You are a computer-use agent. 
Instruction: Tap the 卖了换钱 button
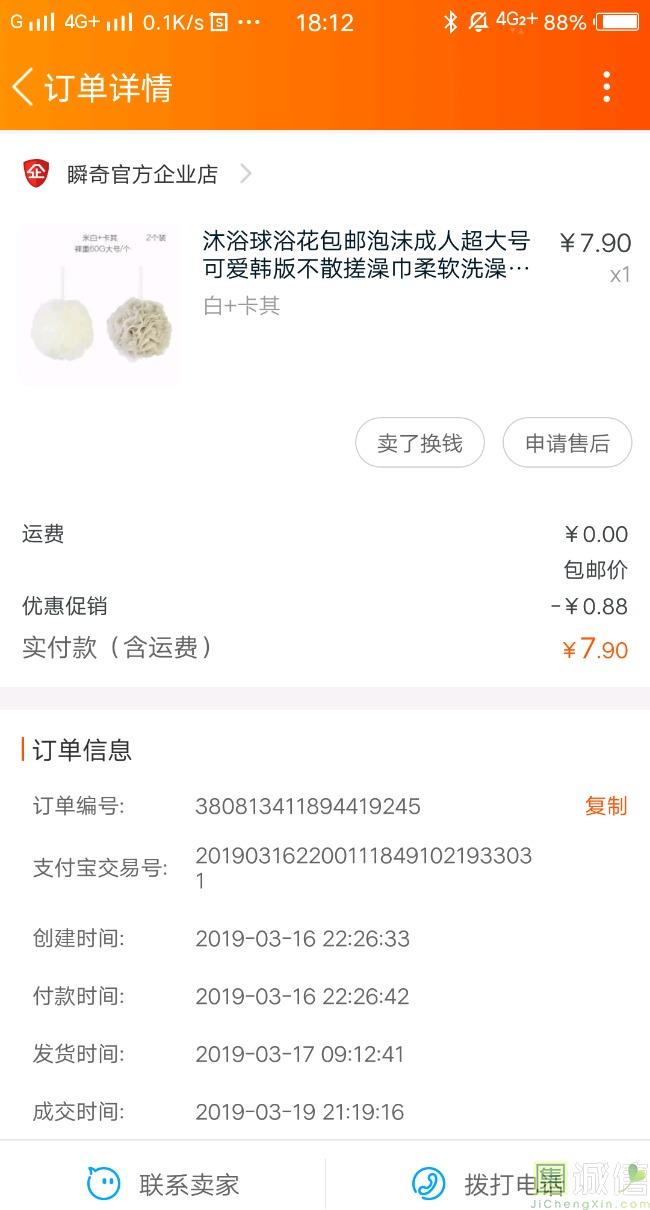click(x=420, y=443)
